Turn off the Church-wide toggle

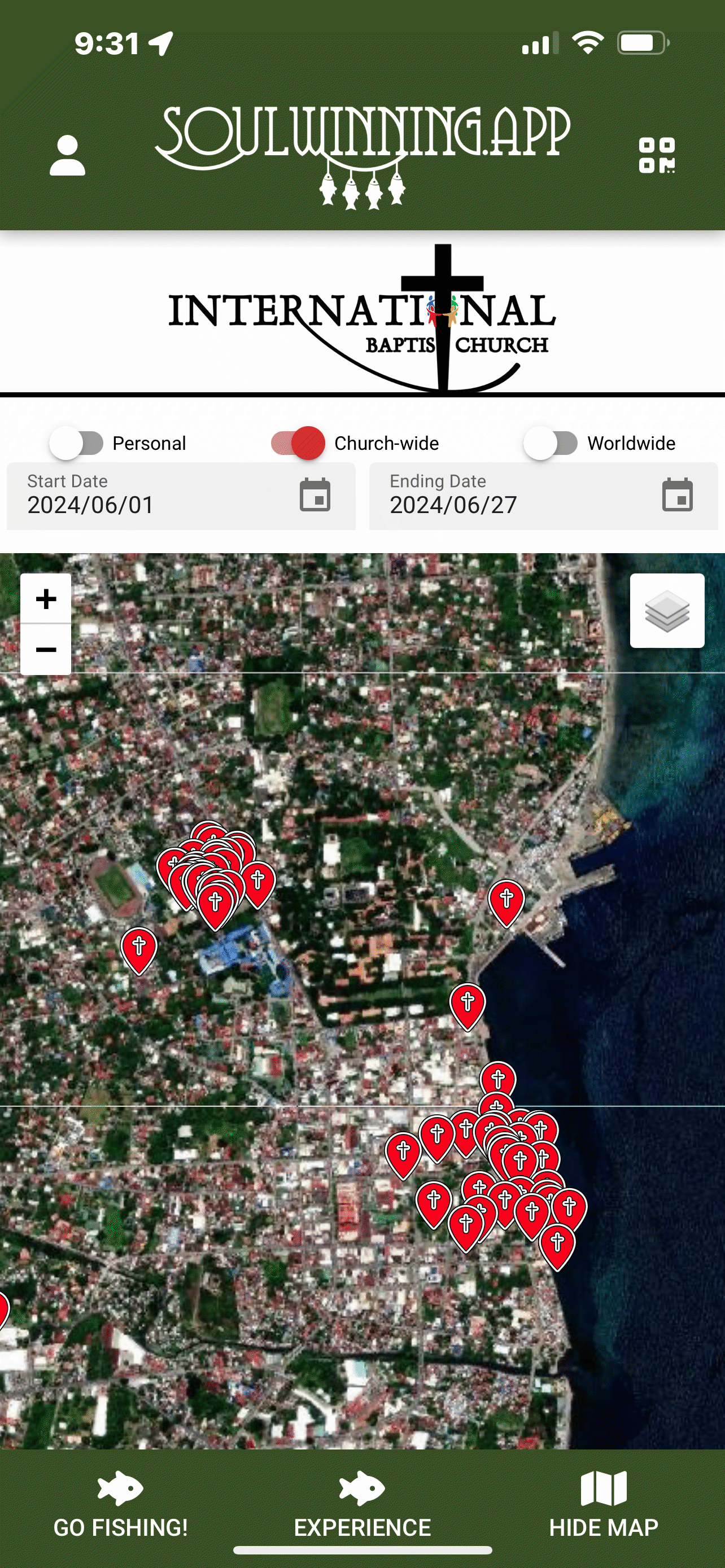pyautogui.click(x=298, y=443)
